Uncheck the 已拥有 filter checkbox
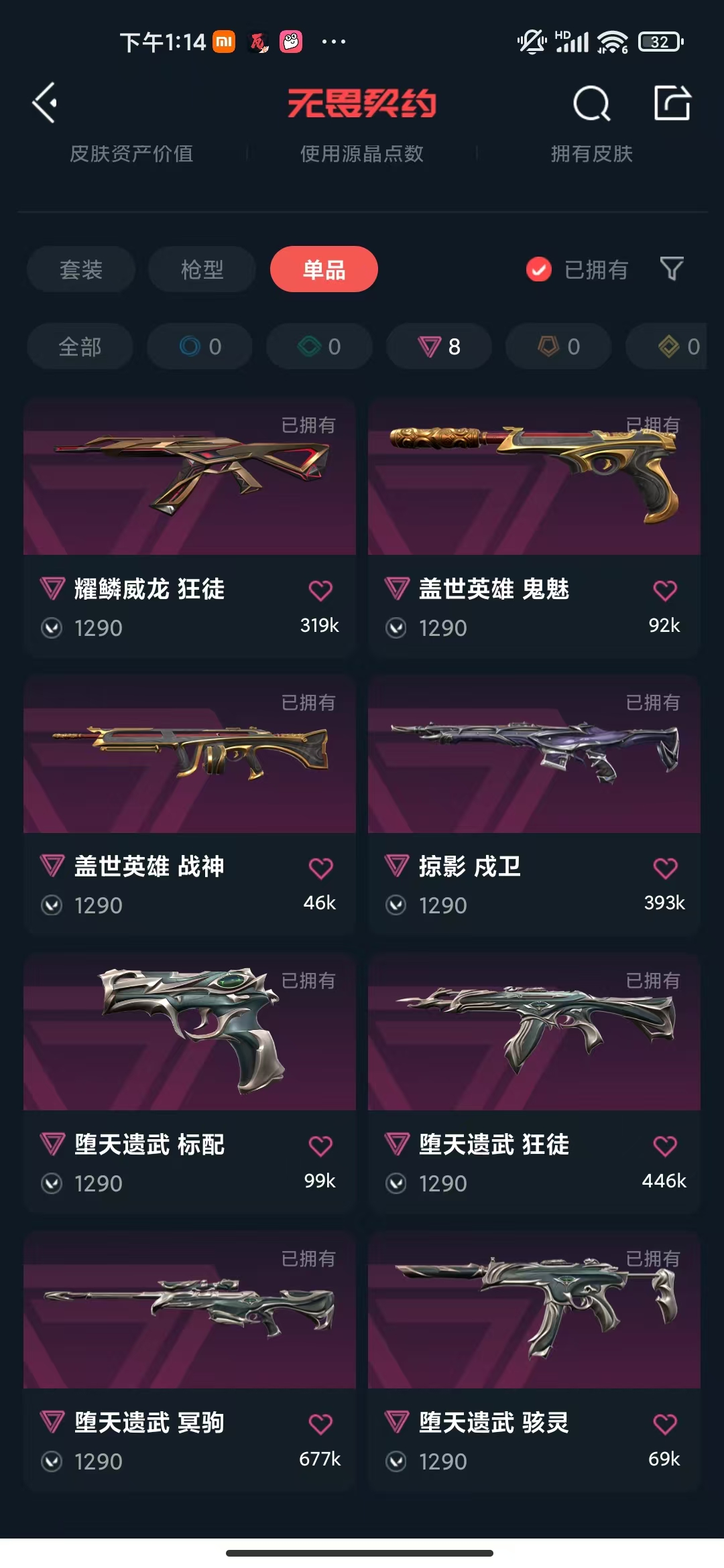This screenshot has width=724, height=1568. coord(538,269)
